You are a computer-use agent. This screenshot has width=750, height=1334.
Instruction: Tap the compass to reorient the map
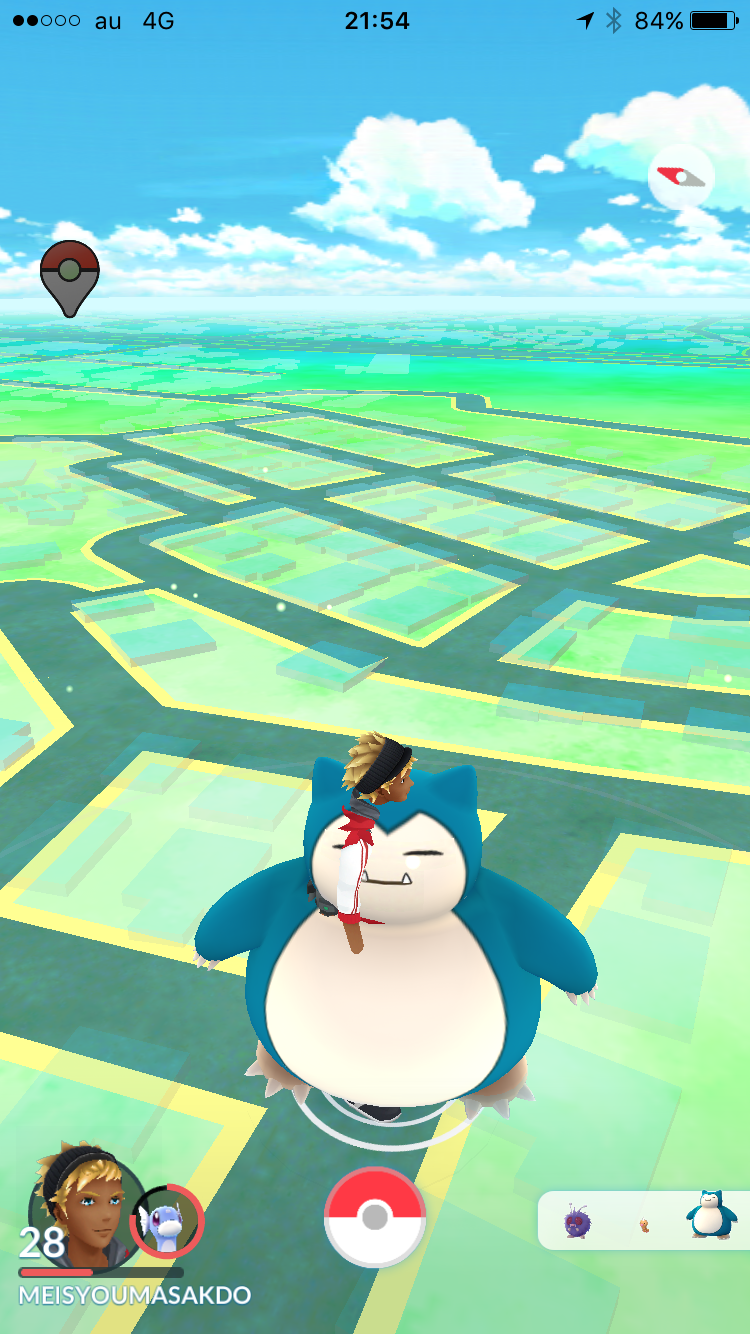pos(681,177)
